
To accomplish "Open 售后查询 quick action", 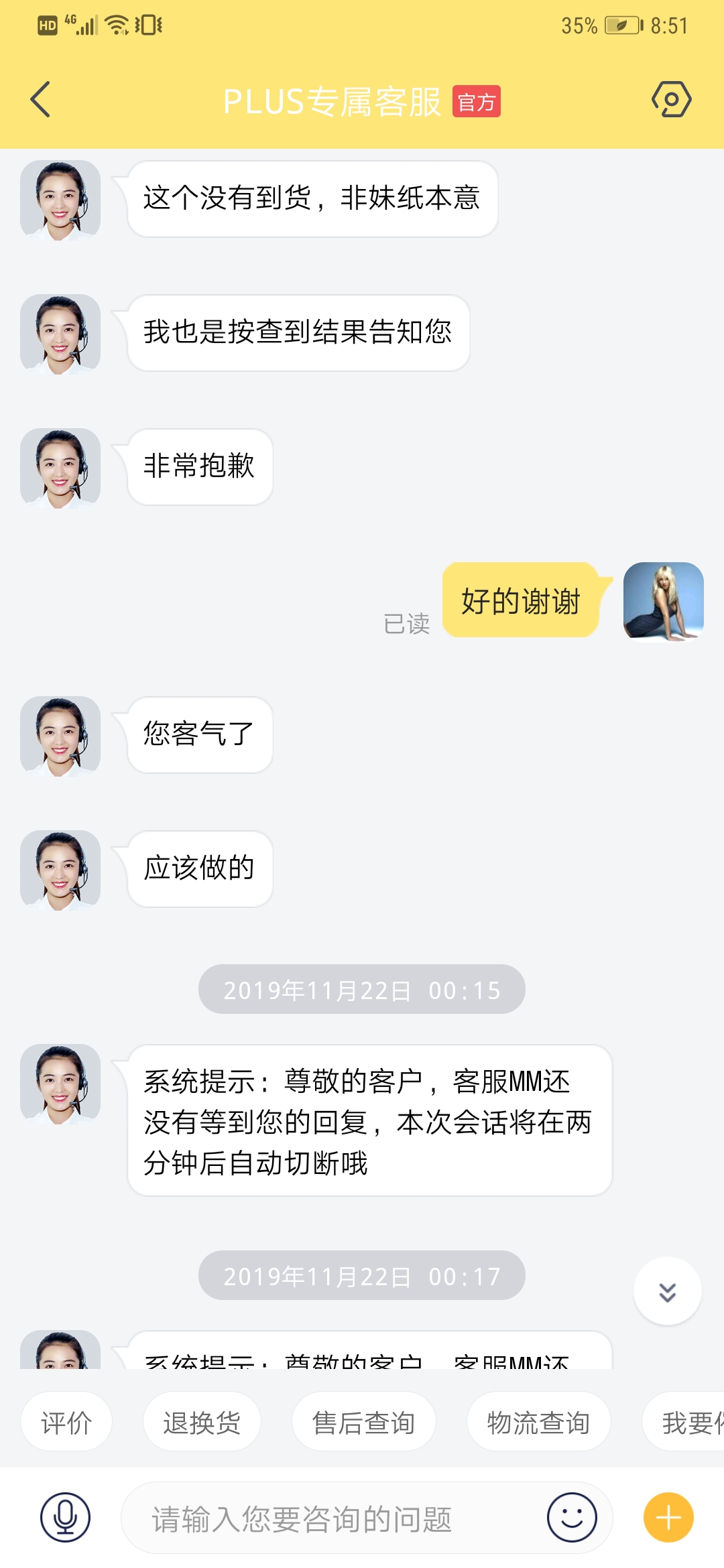I will (x=363, y=1423).
